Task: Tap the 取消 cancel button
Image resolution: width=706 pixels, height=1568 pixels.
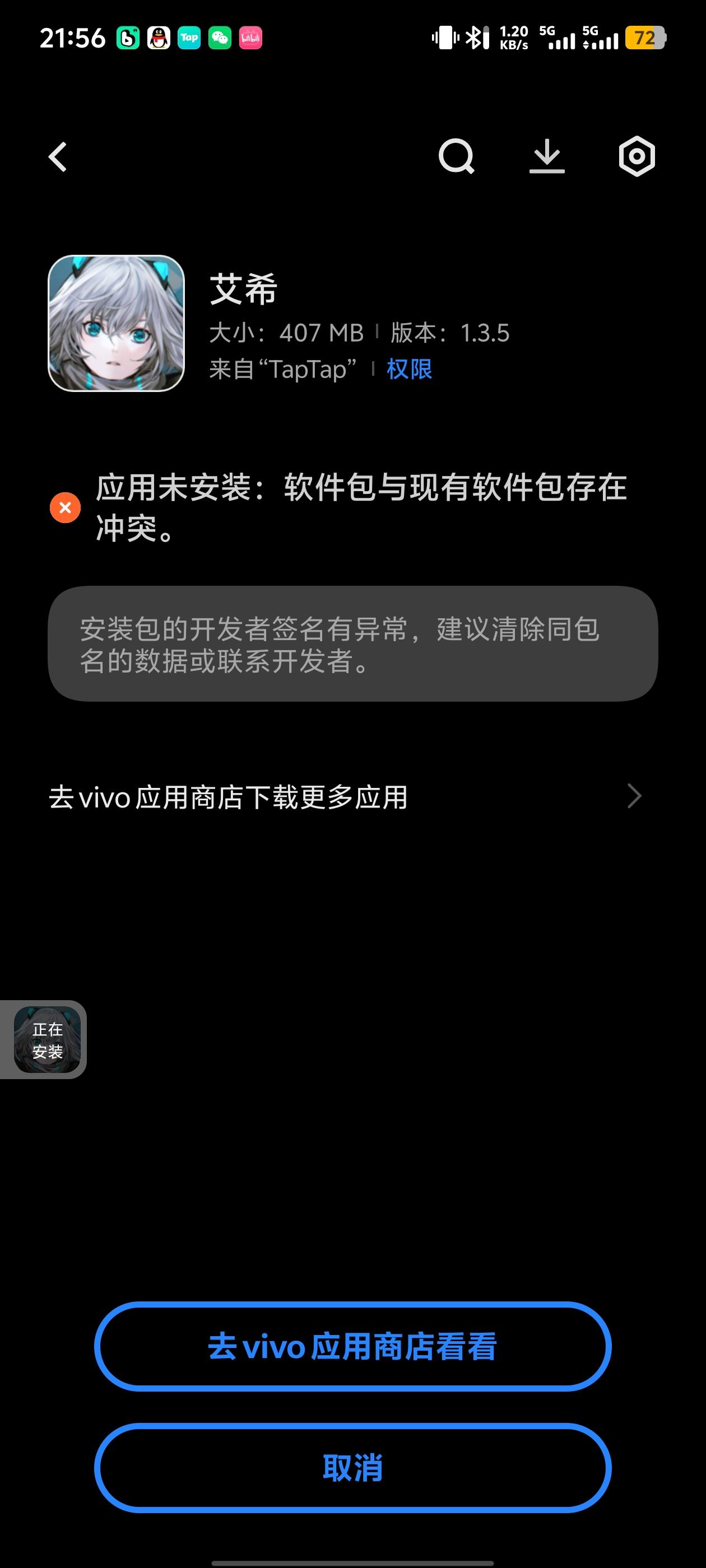Action: click(x=352, y=1468)
